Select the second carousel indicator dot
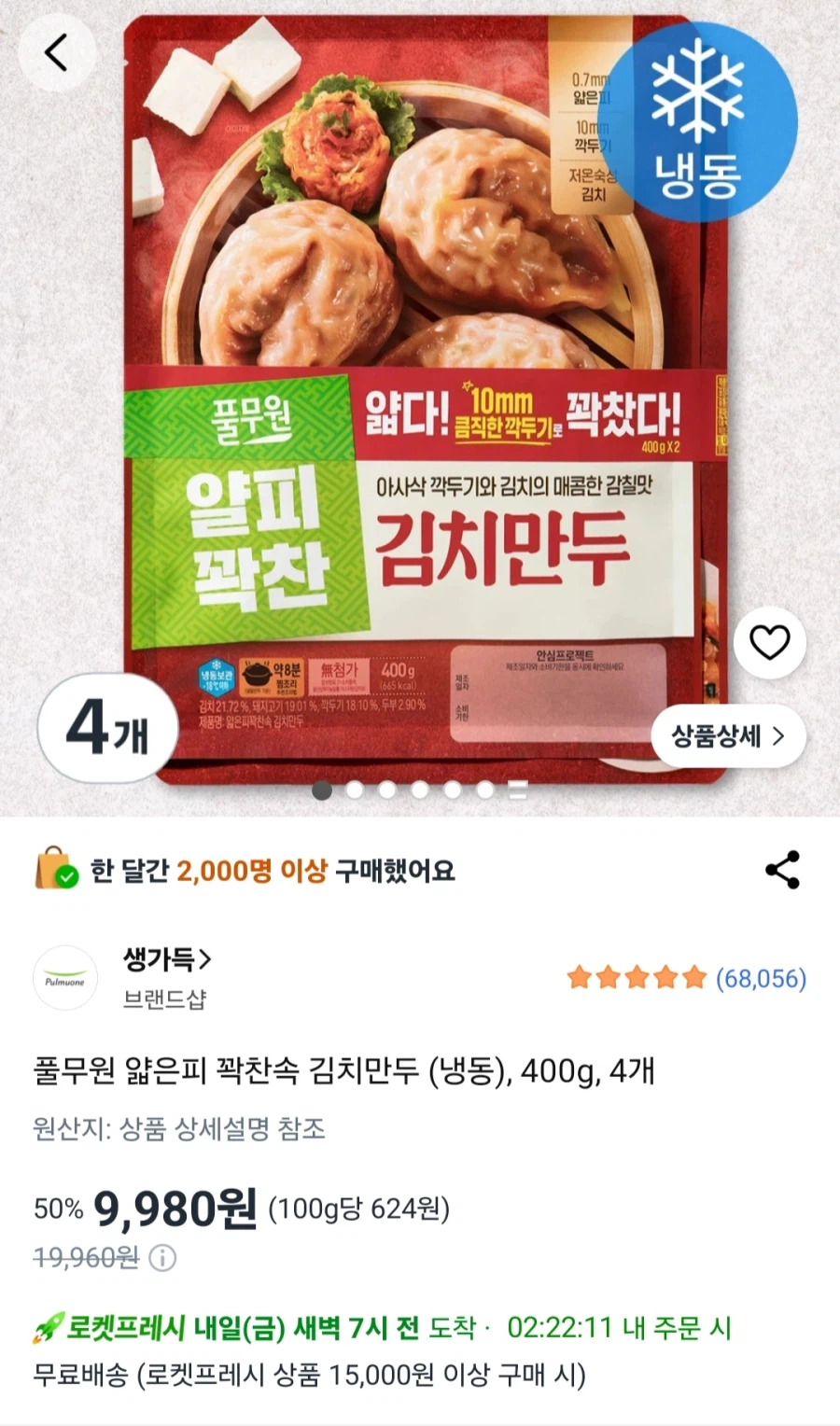The image size is (840, 1426). [355, 791]
